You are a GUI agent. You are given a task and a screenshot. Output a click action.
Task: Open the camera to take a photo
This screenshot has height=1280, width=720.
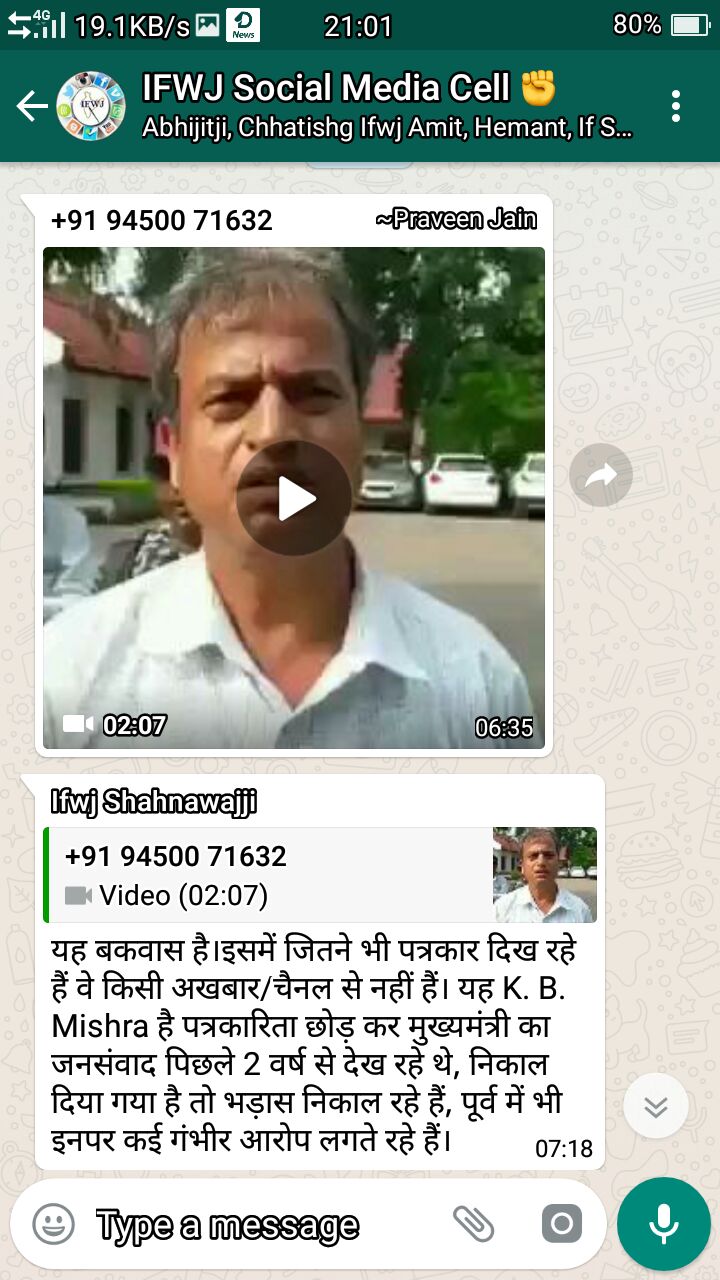tap(561, 1224)
